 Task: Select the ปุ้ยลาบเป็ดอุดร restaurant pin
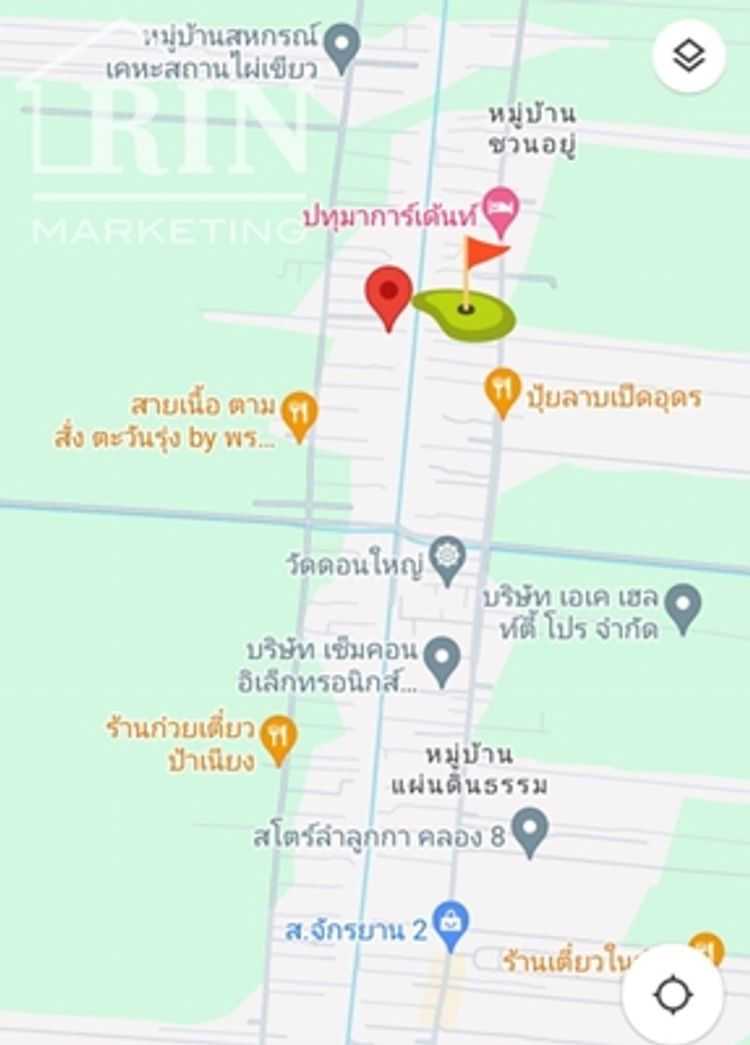(503, 391)
